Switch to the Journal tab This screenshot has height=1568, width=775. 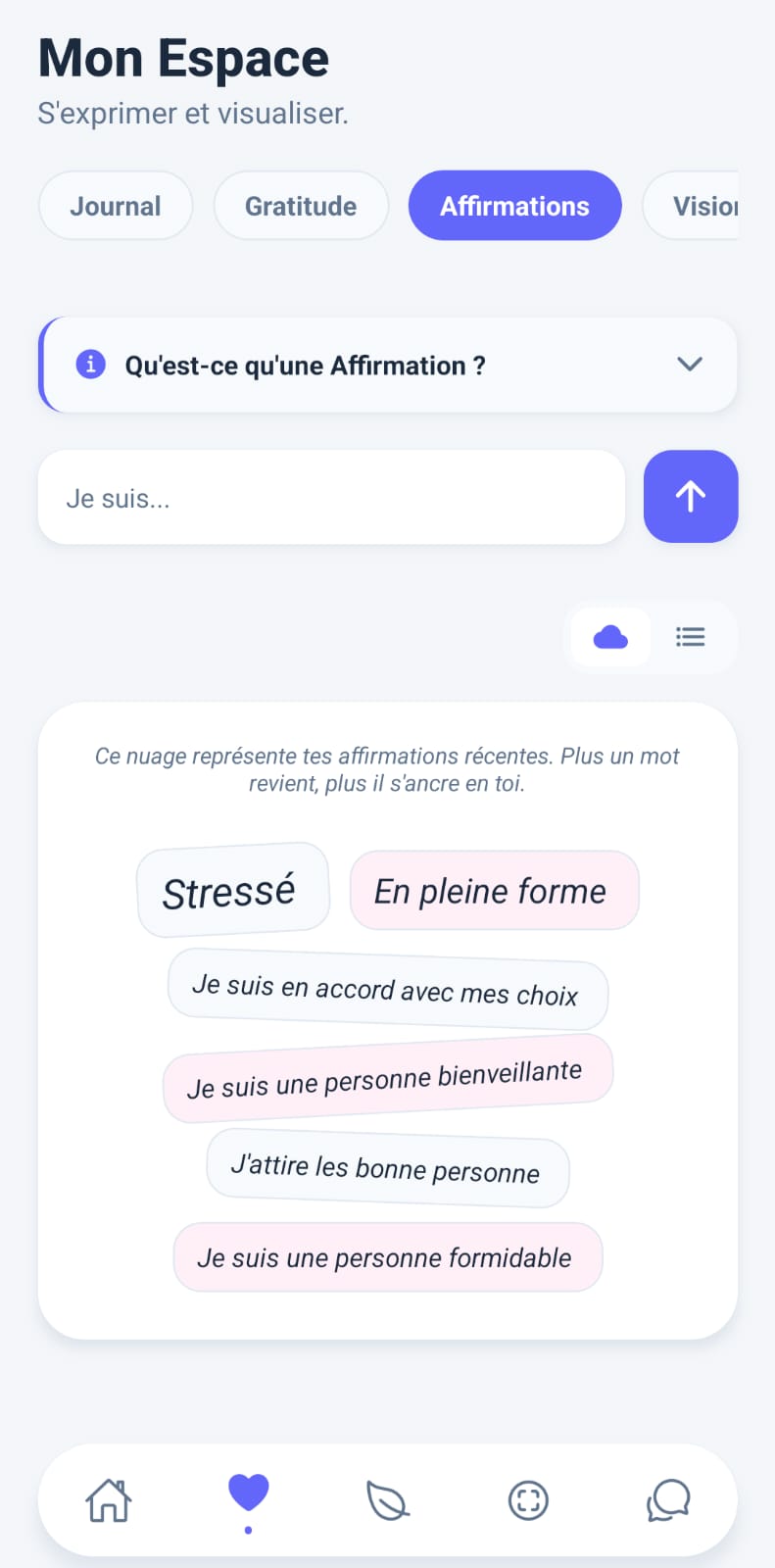[115, 206]
